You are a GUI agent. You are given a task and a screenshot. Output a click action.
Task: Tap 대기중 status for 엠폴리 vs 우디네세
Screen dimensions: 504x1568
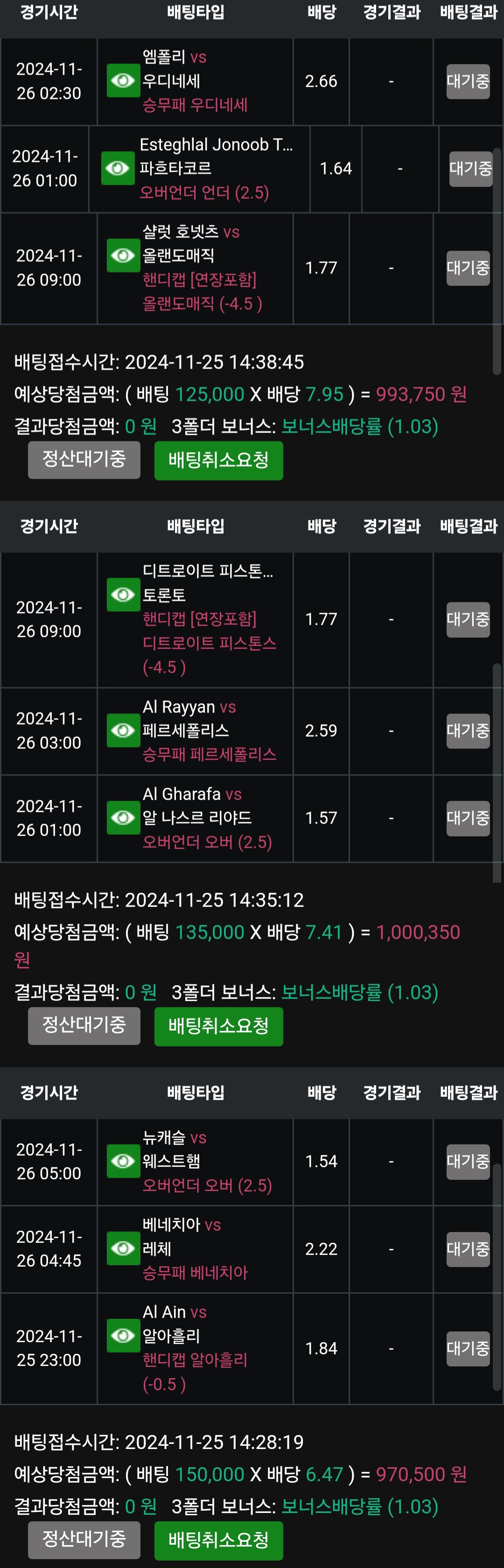coord(468,81)
